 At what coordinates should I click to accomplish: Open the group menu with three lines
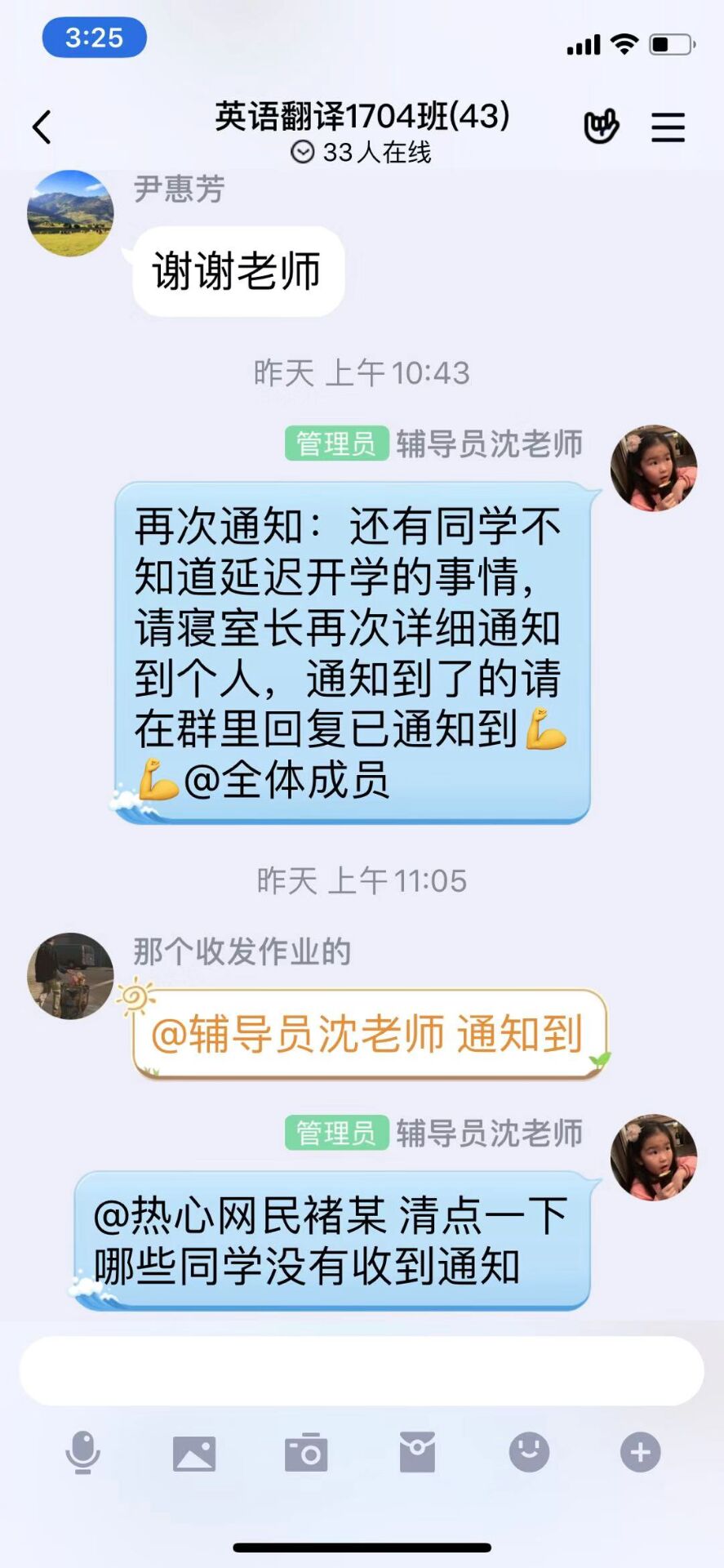coord(667,127)
